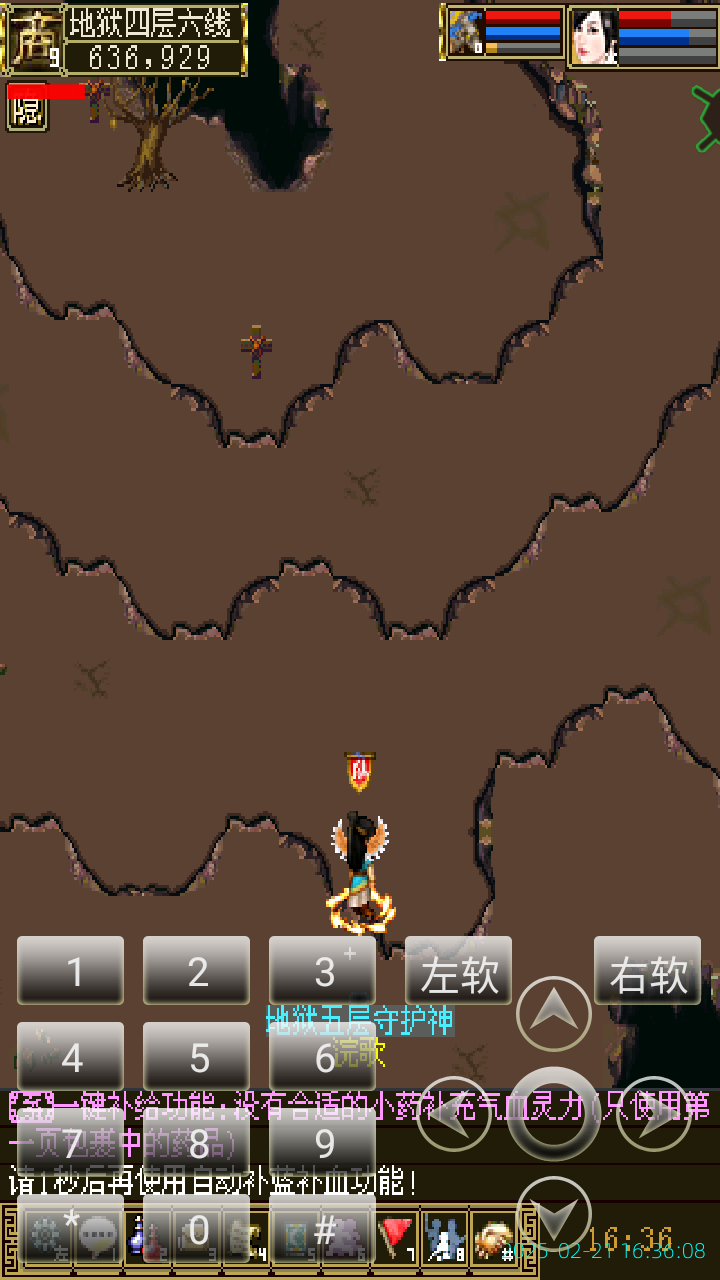Move character with the left arrow
This screenshot has height=1280, width=720.
click(x=453, y=1114)
